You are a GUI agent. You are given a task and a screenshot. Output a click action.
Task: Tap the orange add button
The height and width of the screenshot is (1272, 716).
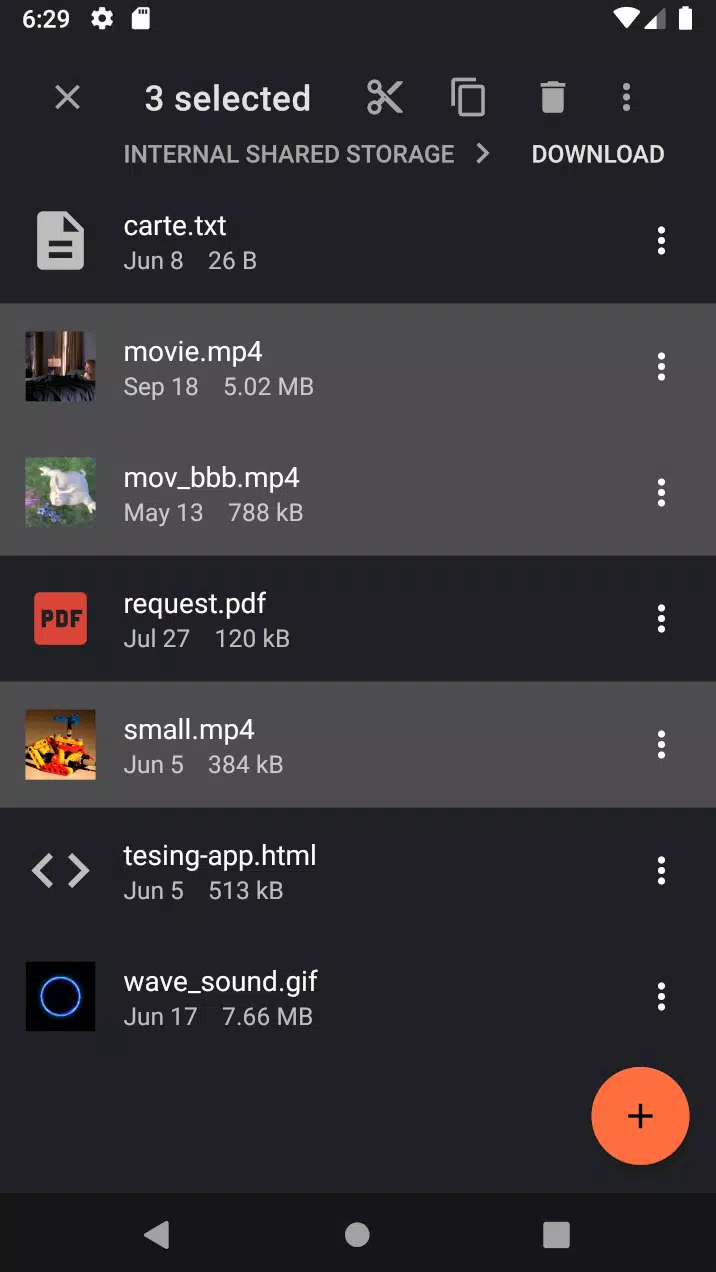(640, 1116)
